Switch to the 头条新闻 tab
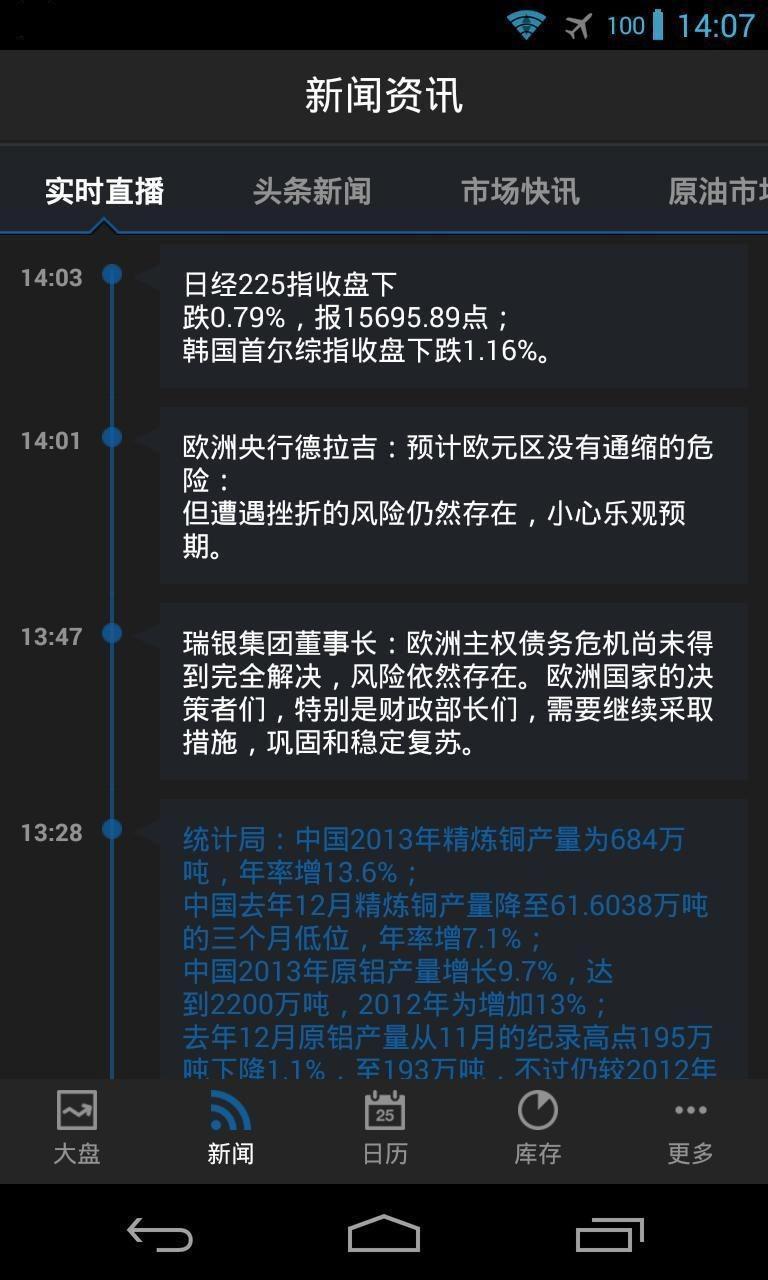 click(311, 191)
